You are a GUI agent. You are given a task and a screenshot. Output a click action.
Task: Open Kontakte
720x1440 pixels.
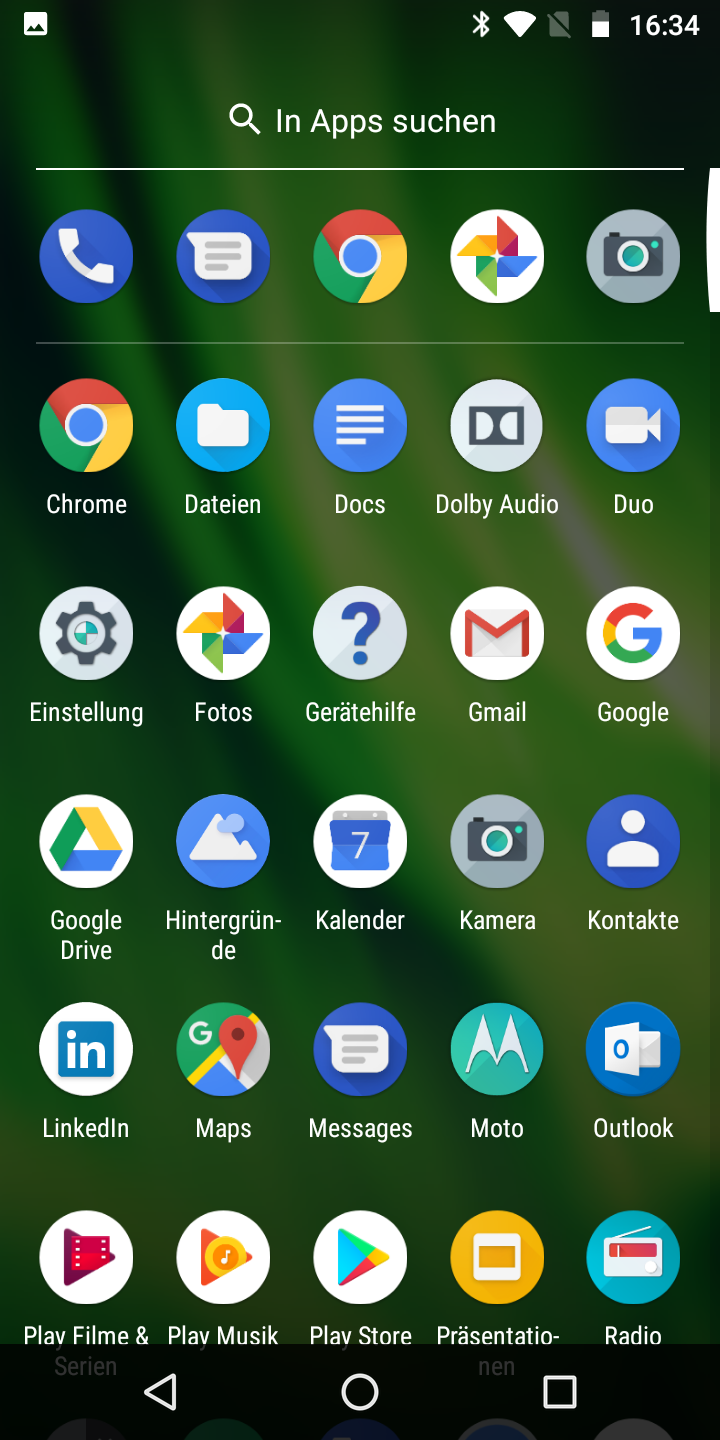[x=633, y=842]
